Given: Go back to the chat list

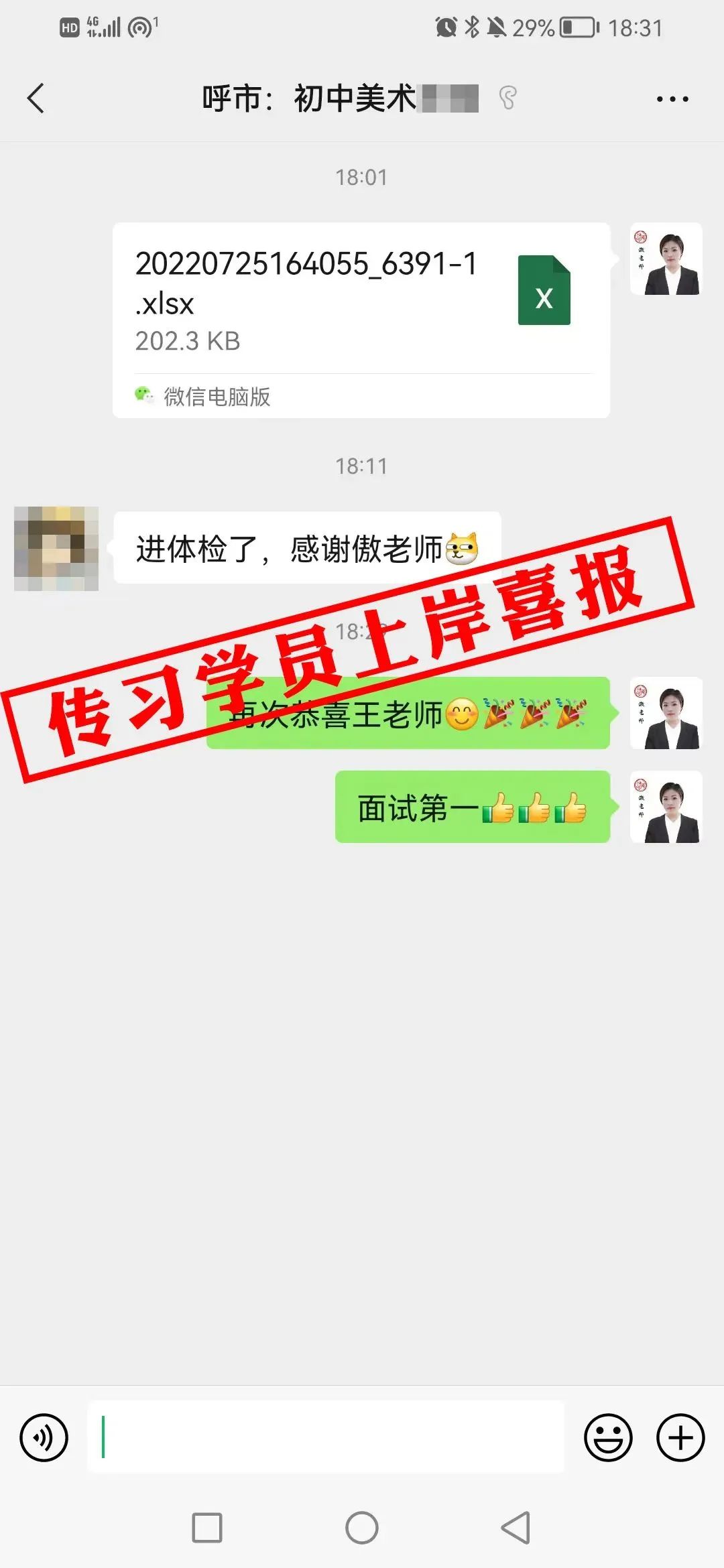Looking at the screenshot, I should coord(36,99).
